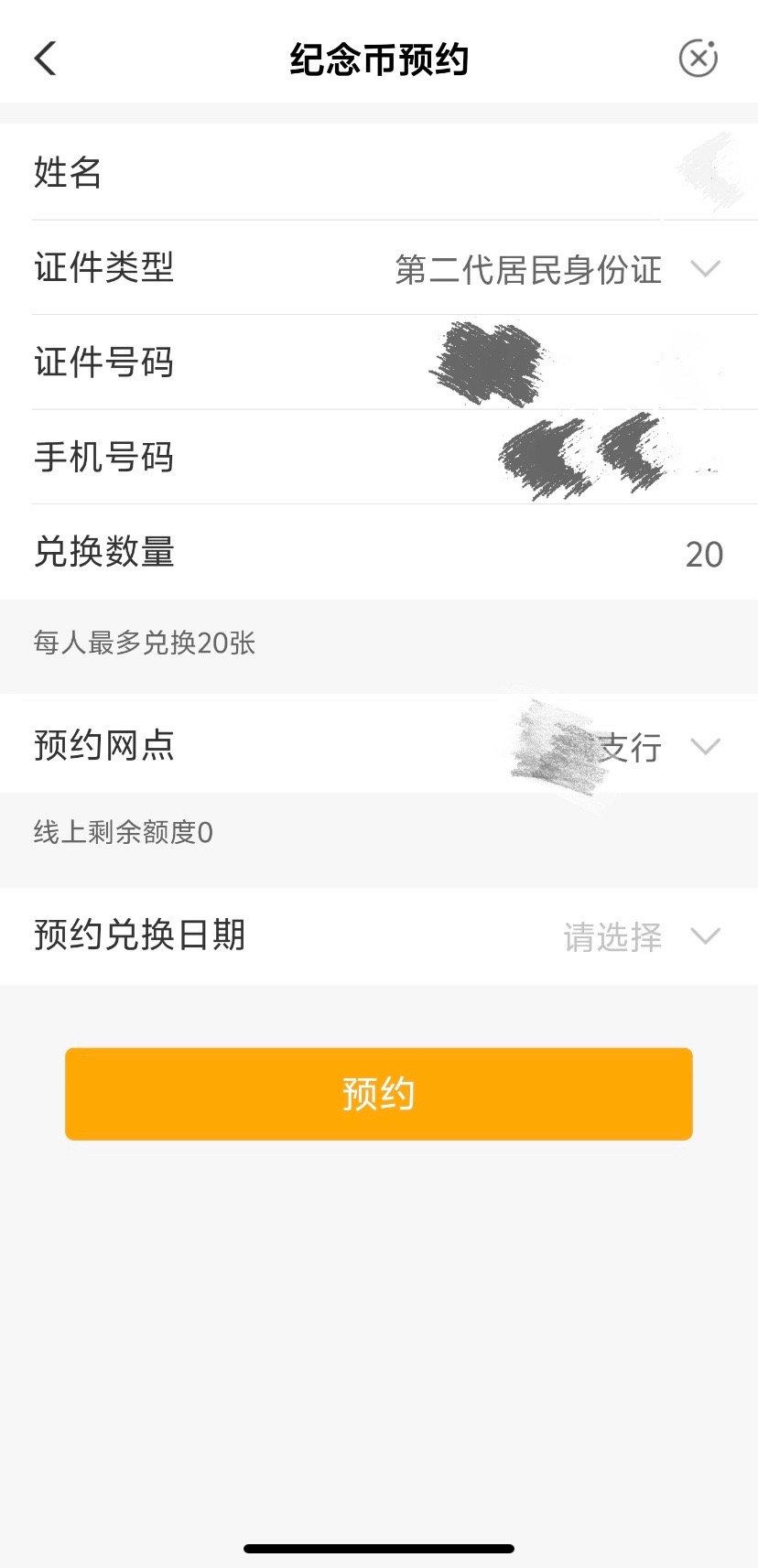Tap the circled X icon top right

click(698, 58)
